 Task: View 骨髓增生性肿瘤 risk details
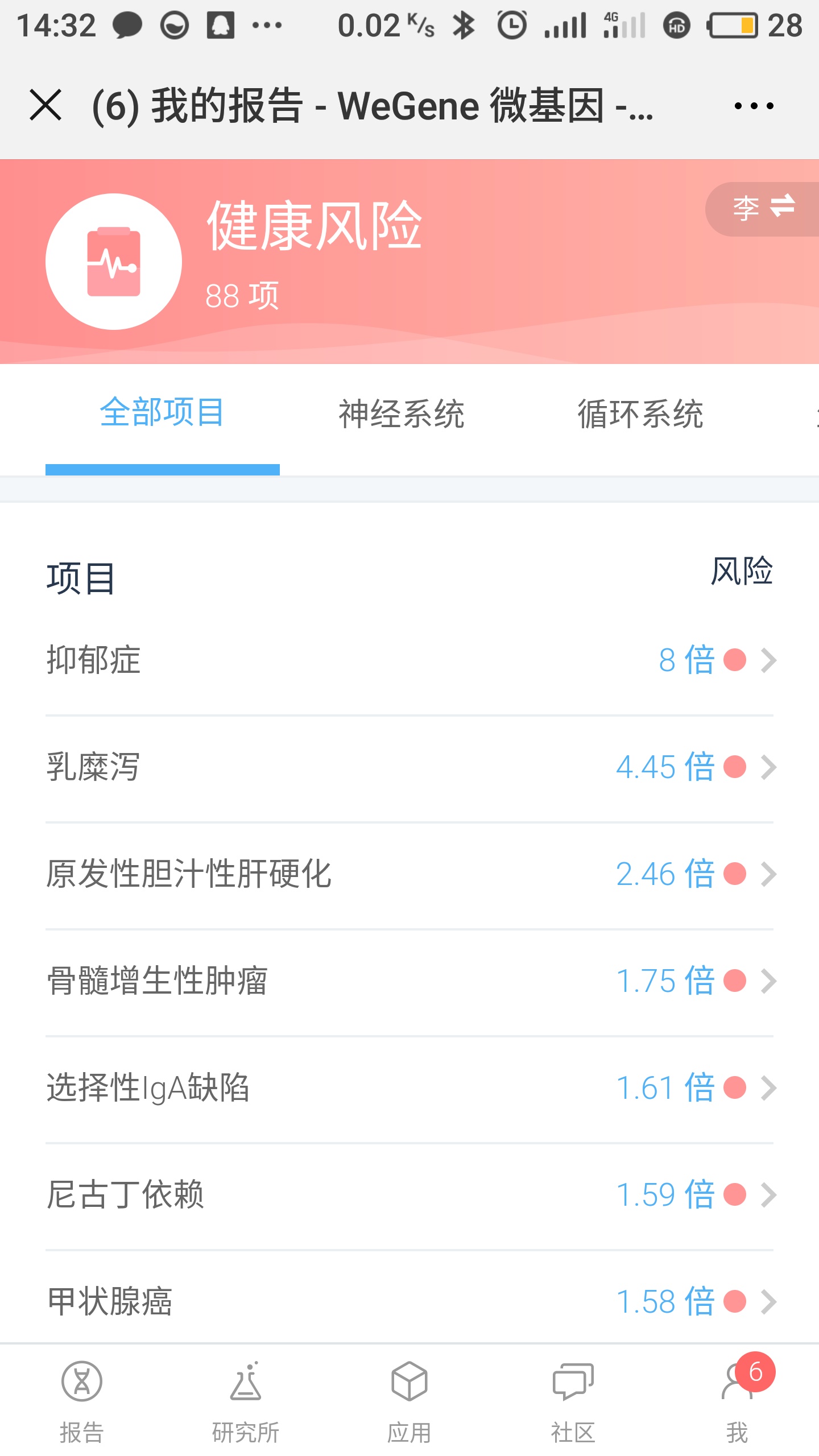tap(409, 981)
